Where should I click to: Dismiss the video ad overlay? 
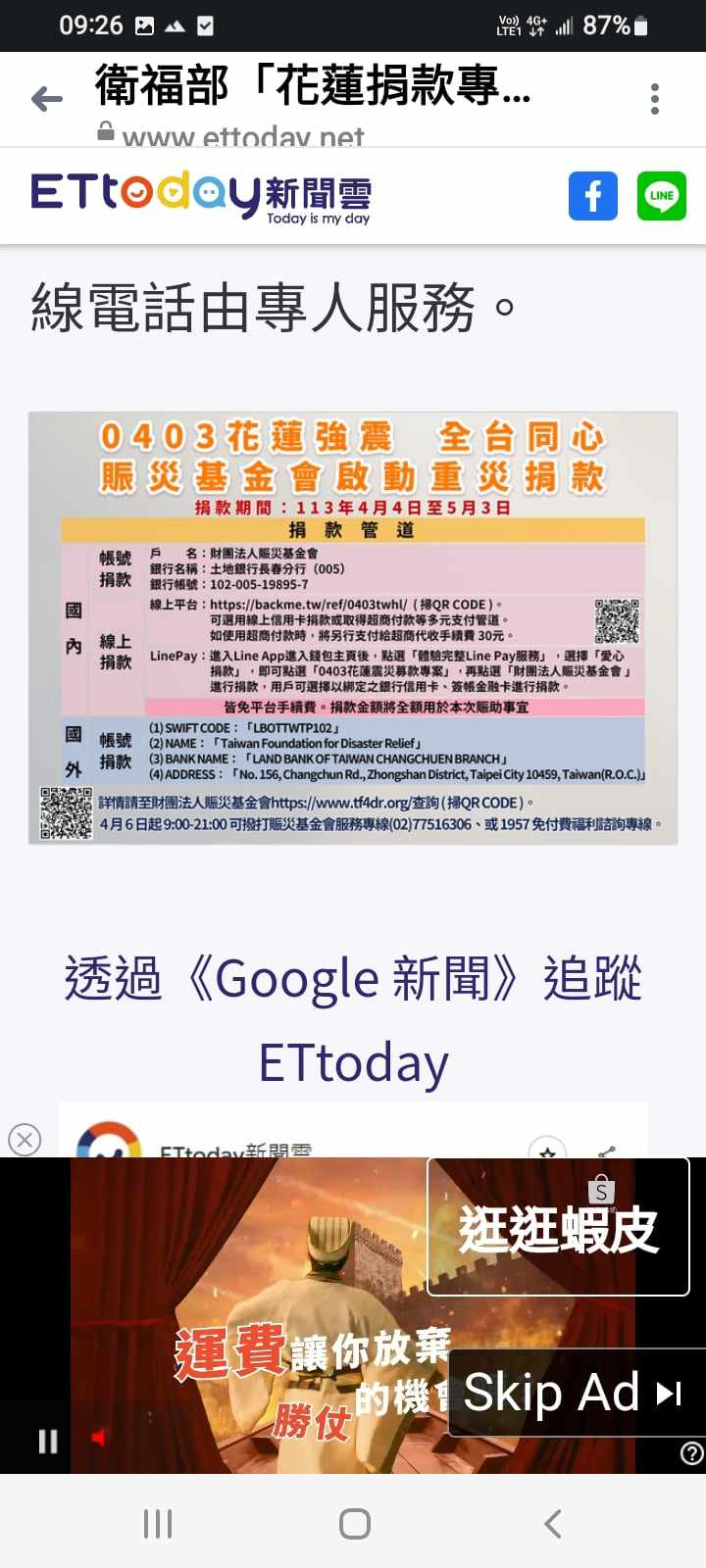[25, 1140]
